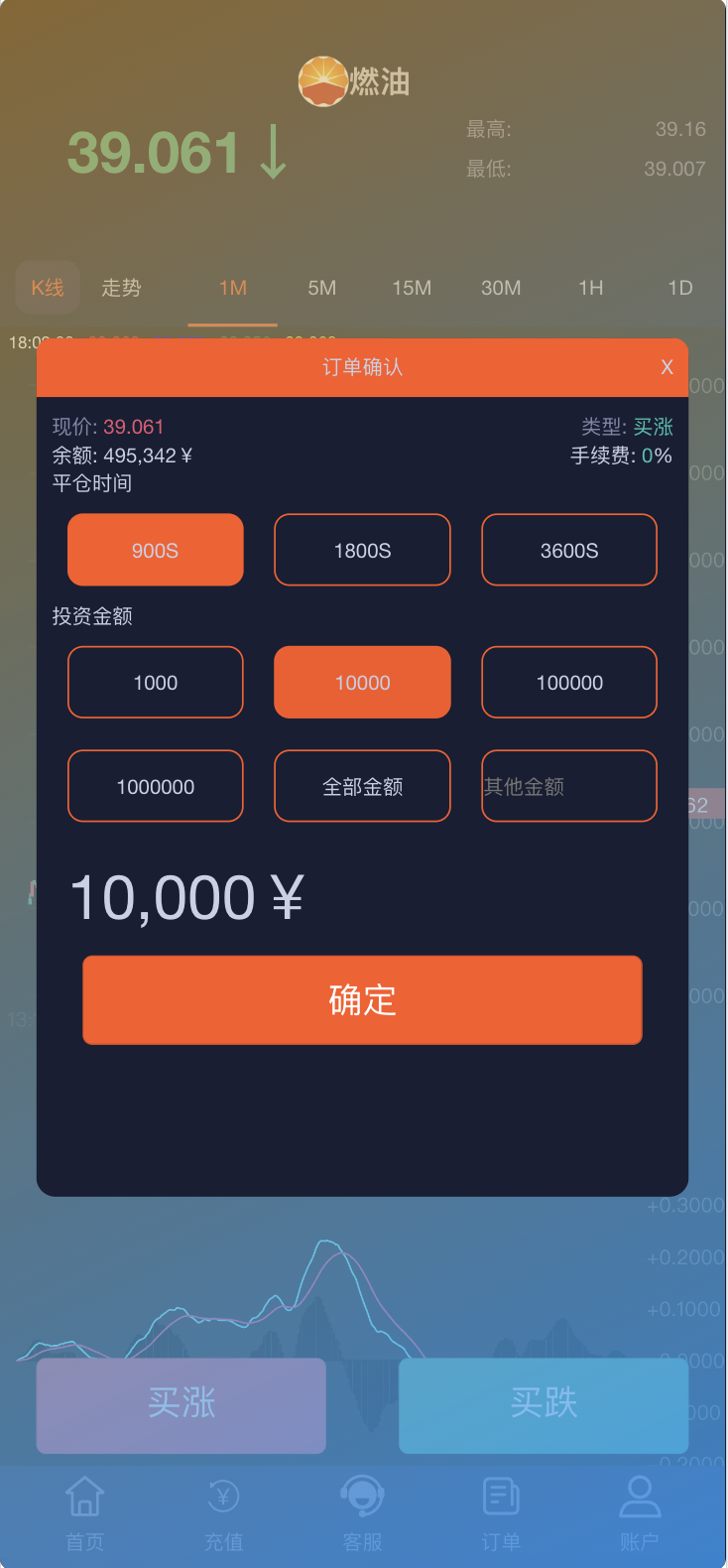The image size is (728, 1568).
Task: Open the 1D timeframe view
Action: click(680, 288)
